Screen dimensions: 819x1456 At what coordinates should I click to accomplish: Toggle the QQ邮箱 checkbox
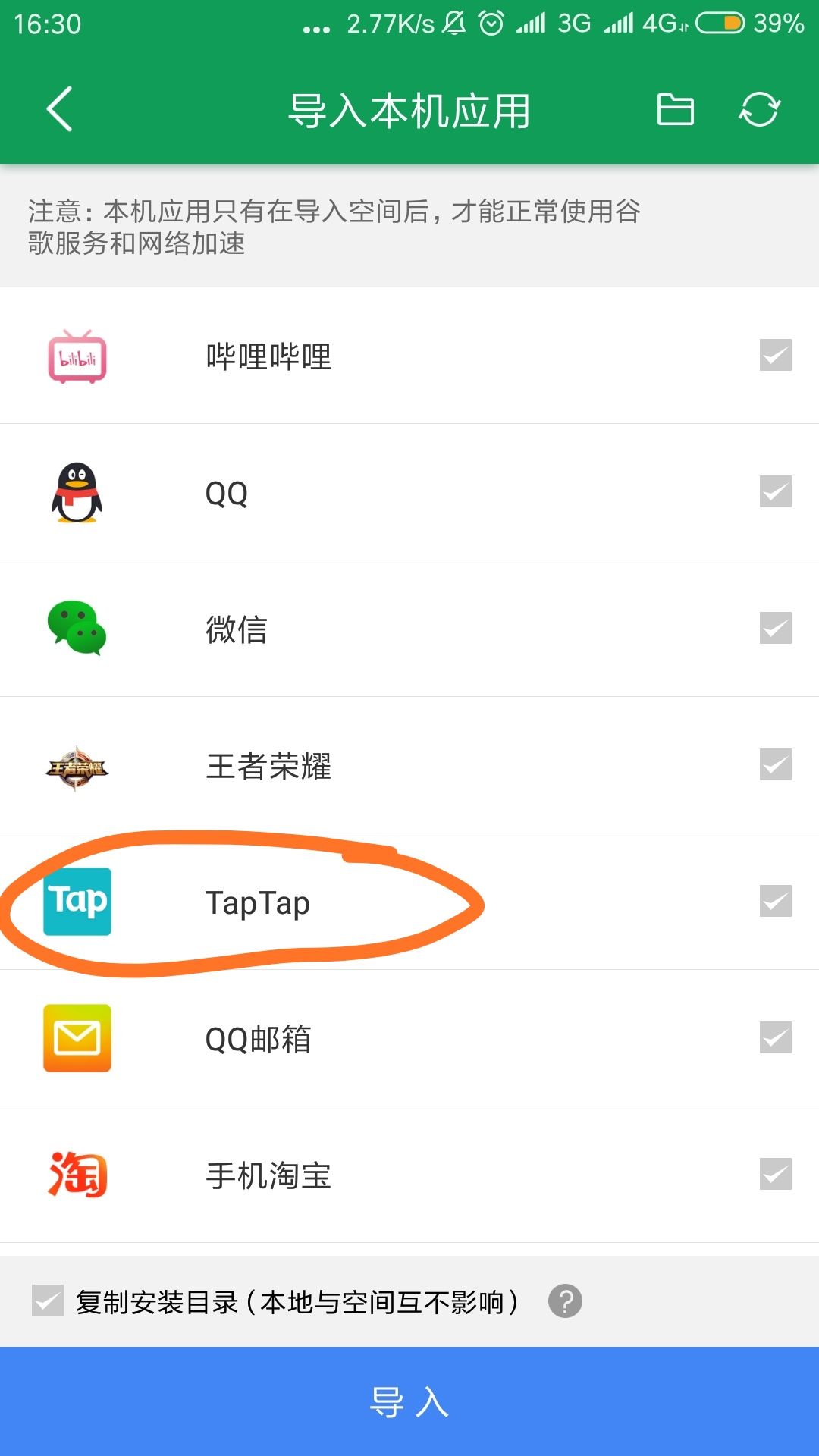click(774, 1039)
